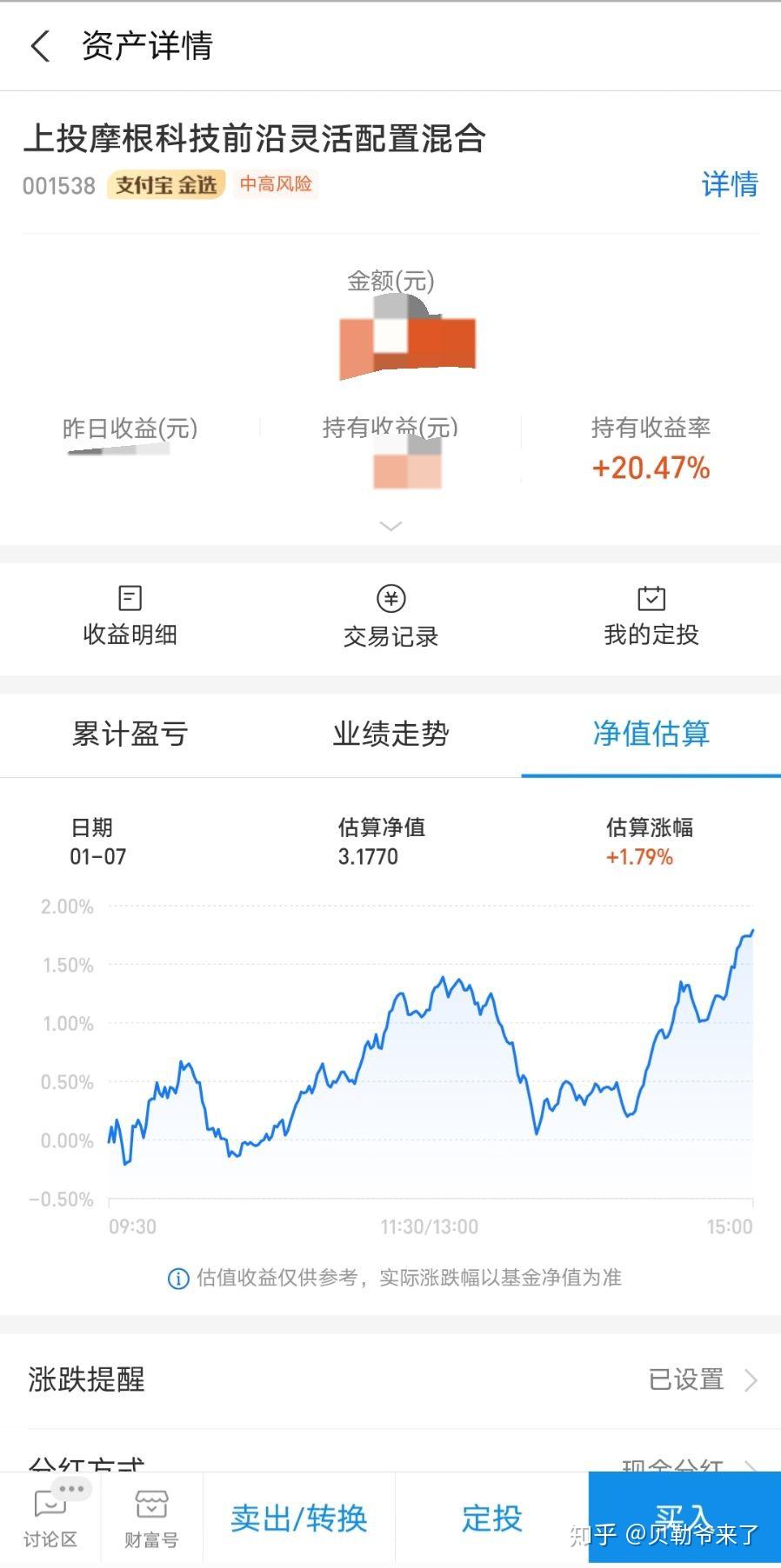Image resolution: width=781 pixels, height=1568 pixels.
Task: Switch to the 业绩走势 tab
Action: (x=390, y=734)
